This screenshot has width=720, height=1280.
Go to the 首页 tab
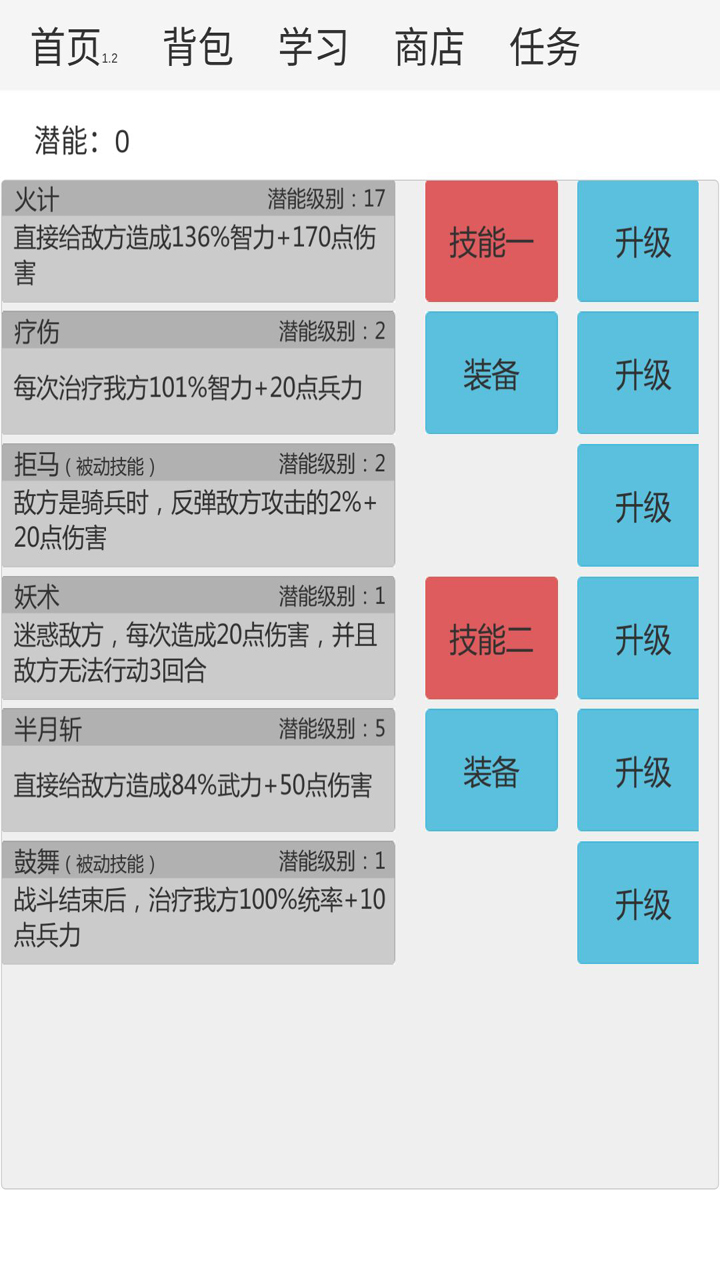coord(66,47)
